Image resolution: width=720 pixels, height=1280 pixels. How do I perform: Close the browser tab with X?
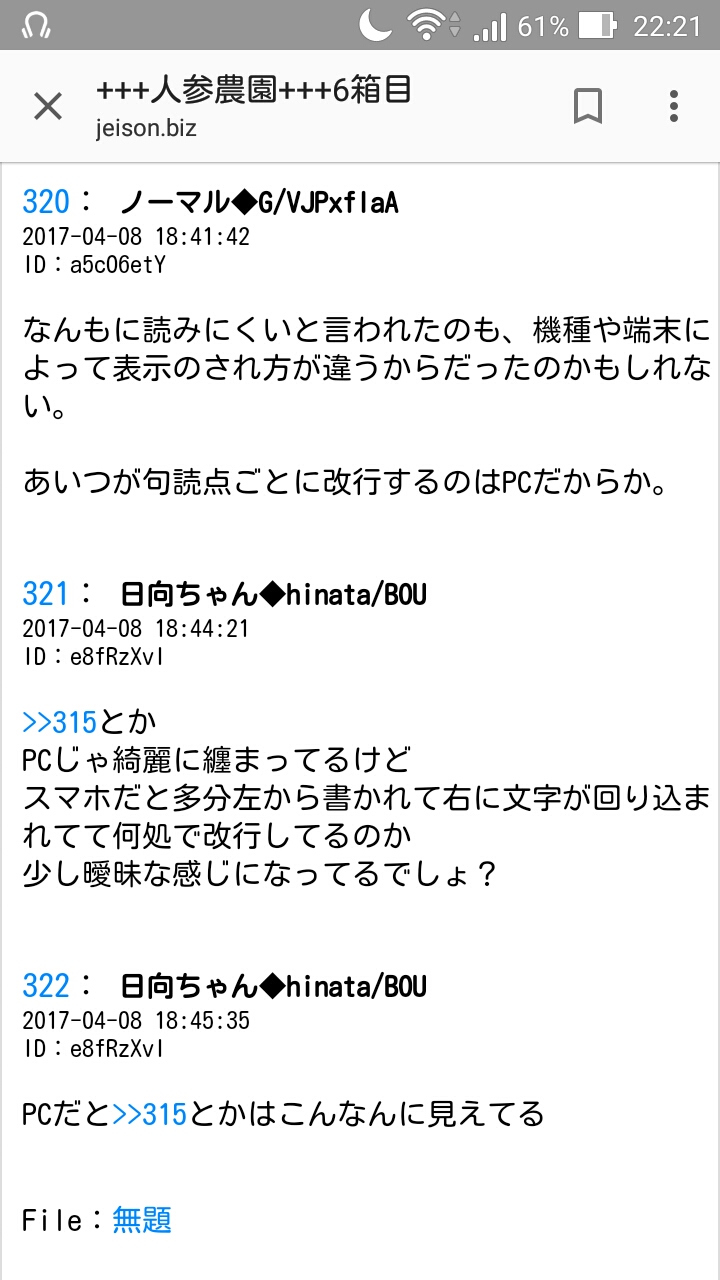[x=48, y=106]
